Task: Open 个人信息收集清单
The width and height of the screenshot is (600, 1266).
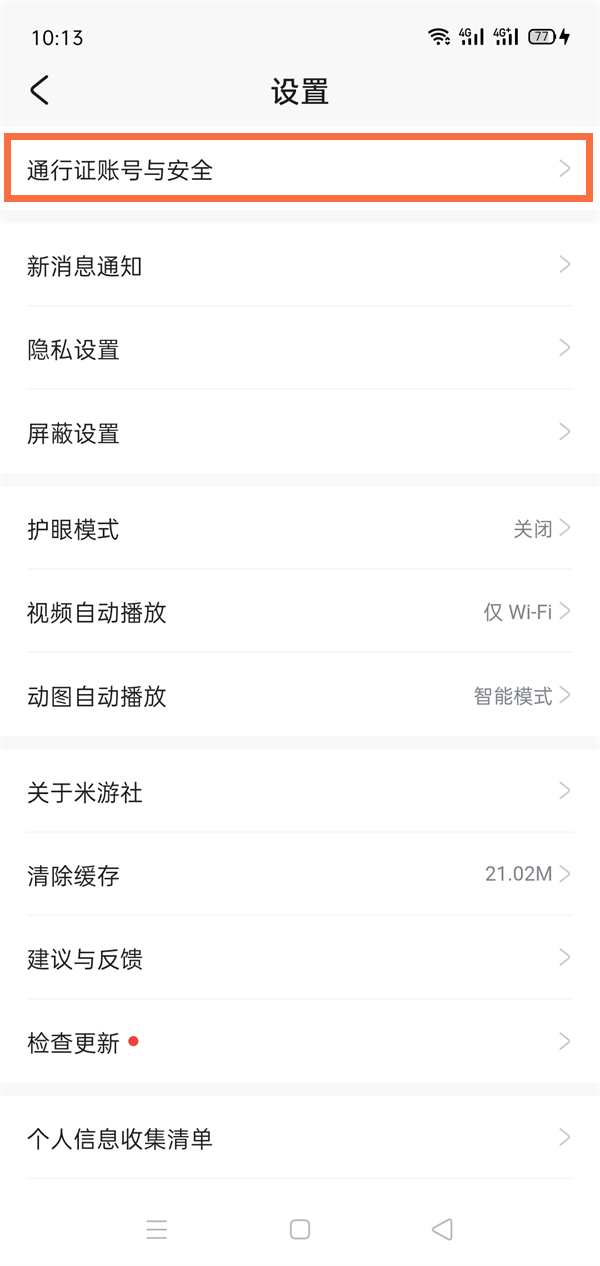Action: pyautogui.click(x=300, y=1138)
